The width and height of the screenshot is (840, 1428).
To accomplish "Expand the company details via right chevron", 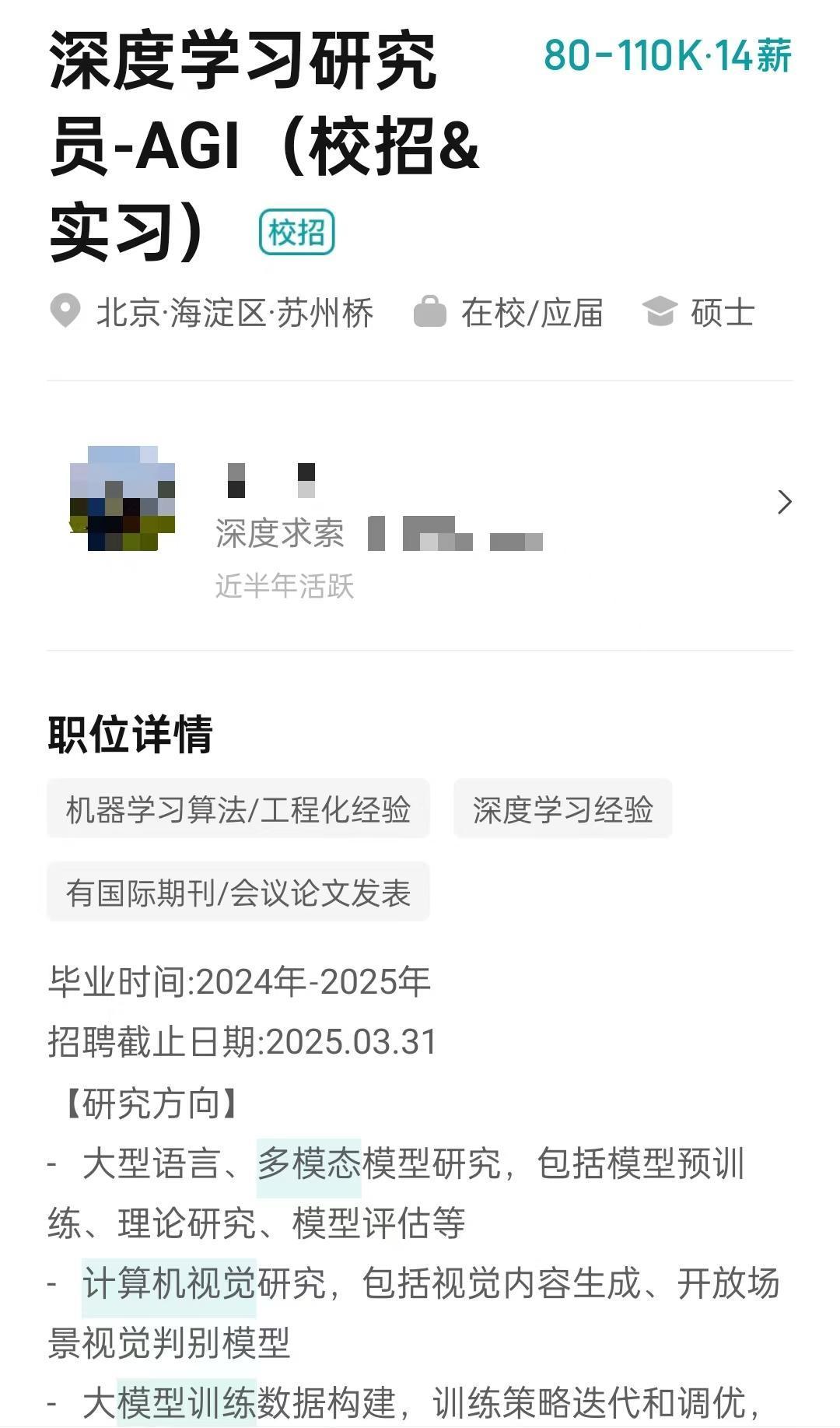I will (786, 502).
